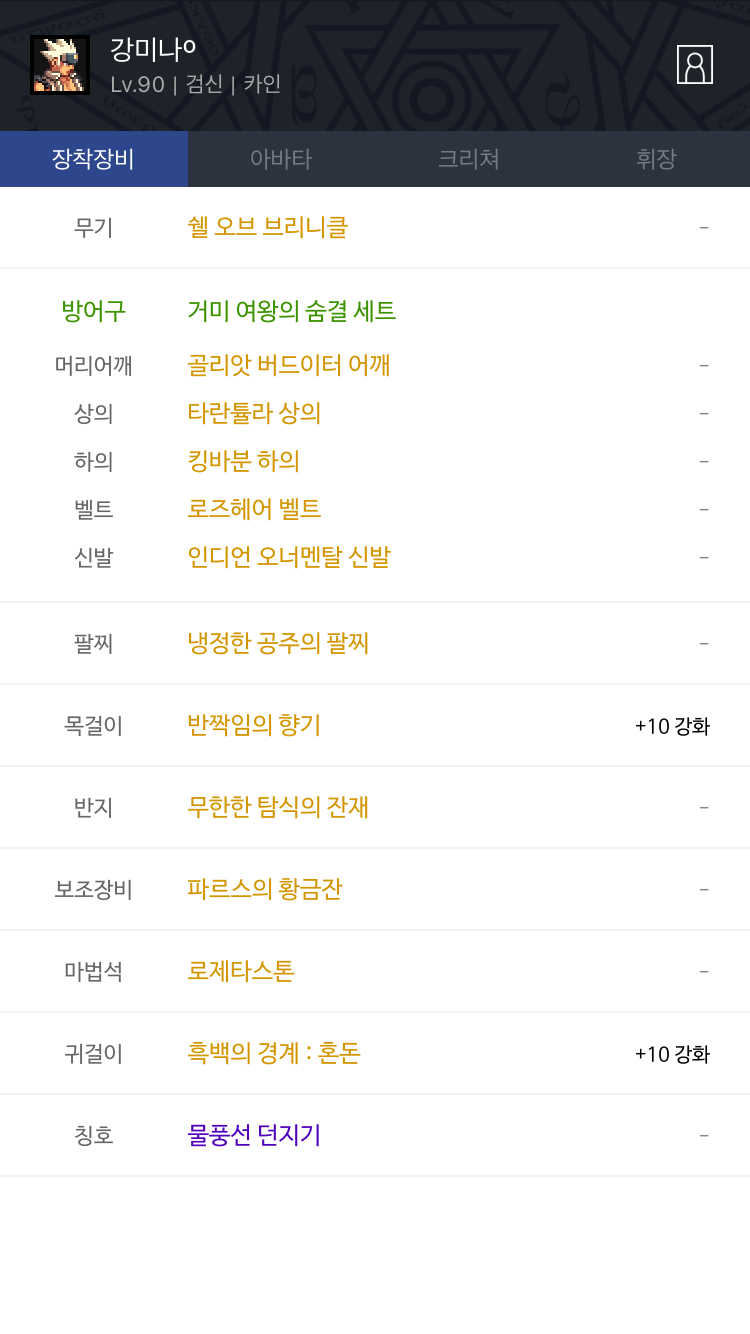
Task: Open the character profile icon
Action: tap(694, 65)
